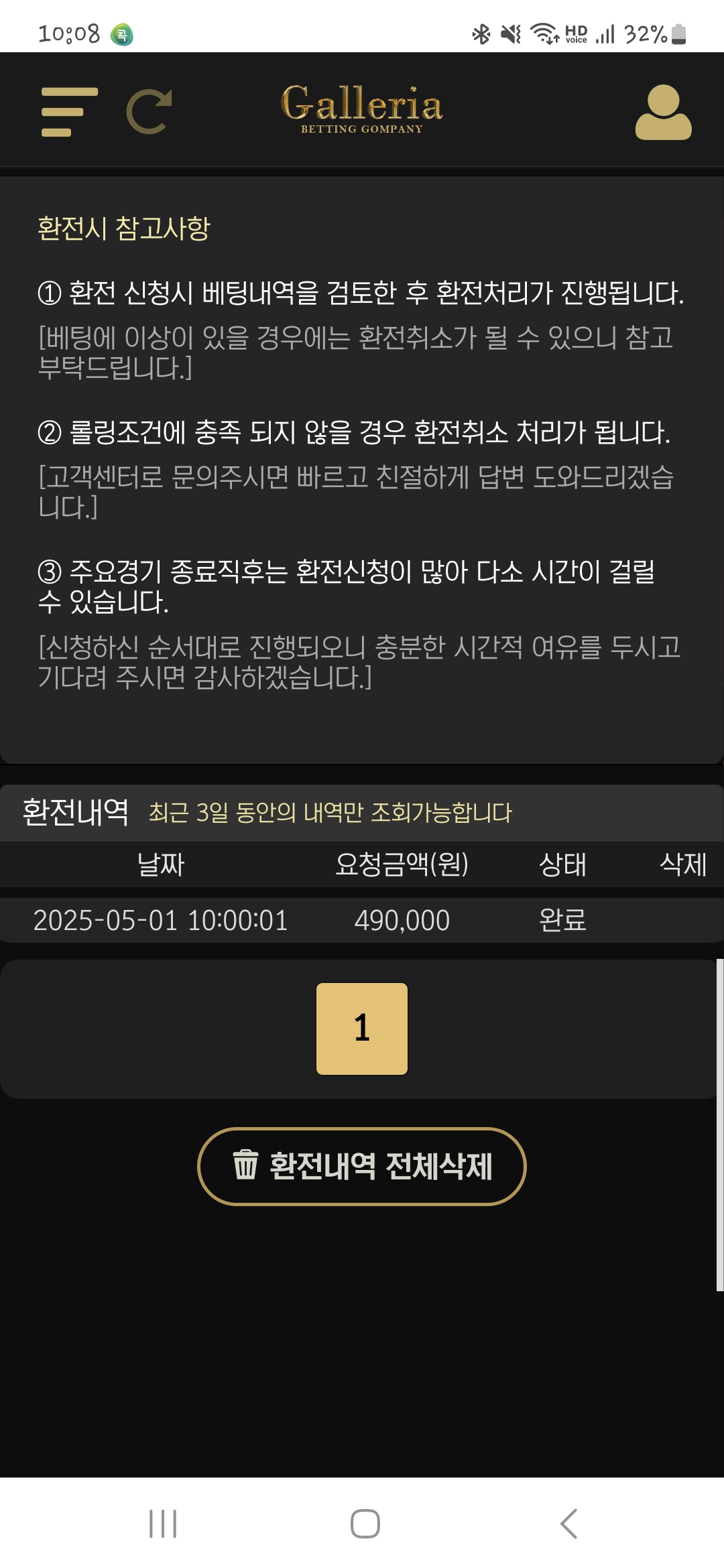Viewport: 724px width, 1568px height.
Task: Delete all withdrawal history (환전내역 전체삭제)
Action: coord(362,1166)
